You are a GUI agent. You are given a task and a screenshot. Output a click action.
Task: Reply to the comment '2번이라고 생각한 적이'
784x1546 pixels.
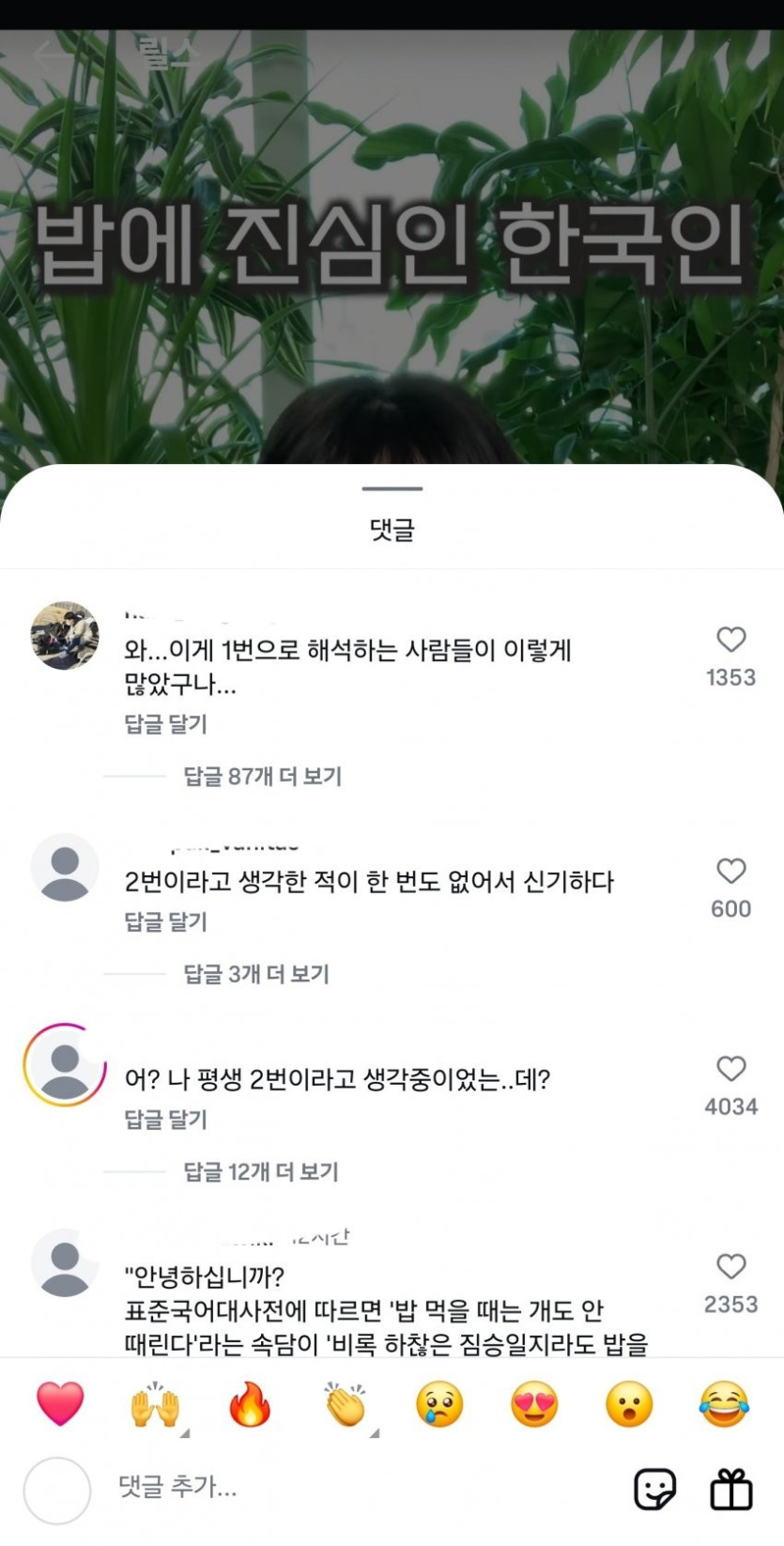click(165, 921)
